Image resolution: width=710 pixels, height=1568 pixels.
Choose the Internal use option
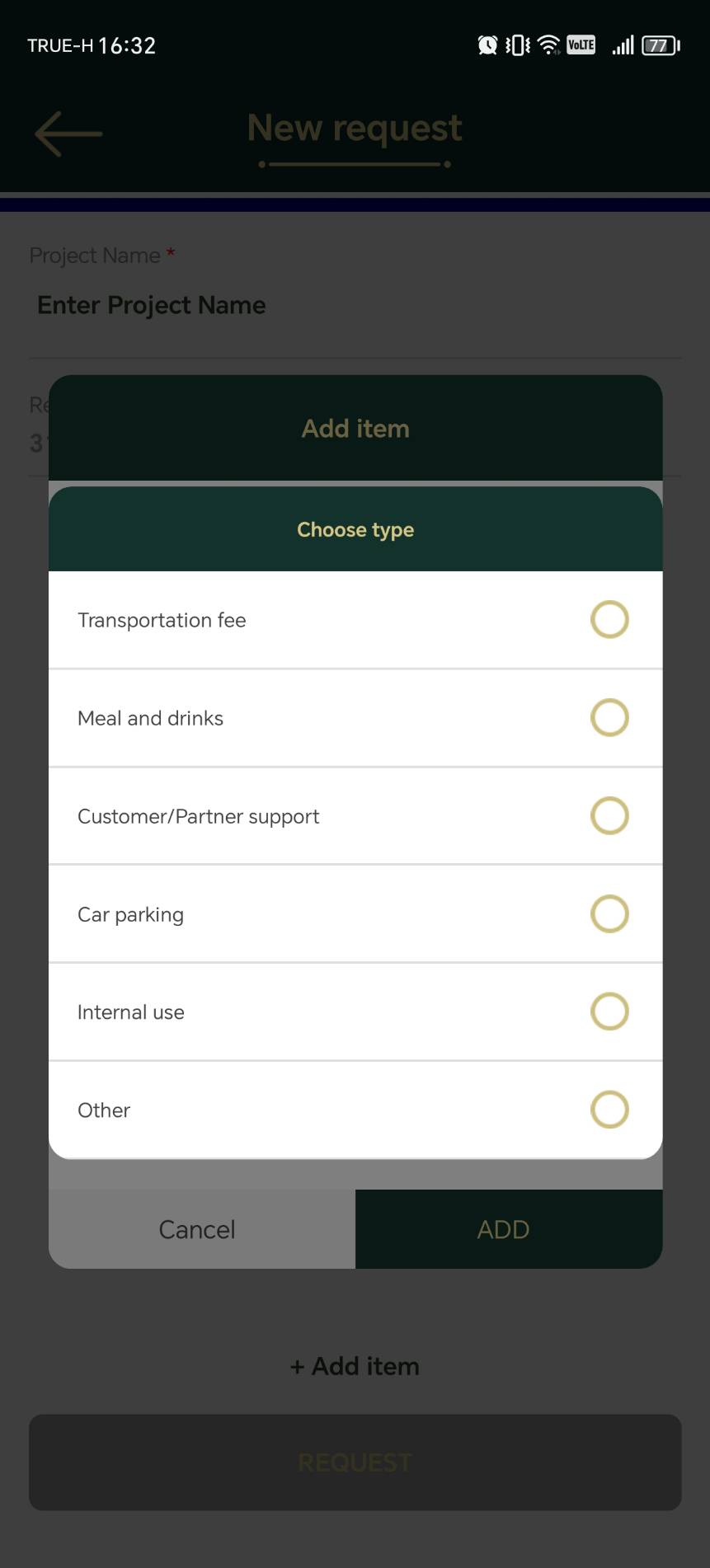pos(609,1012)
